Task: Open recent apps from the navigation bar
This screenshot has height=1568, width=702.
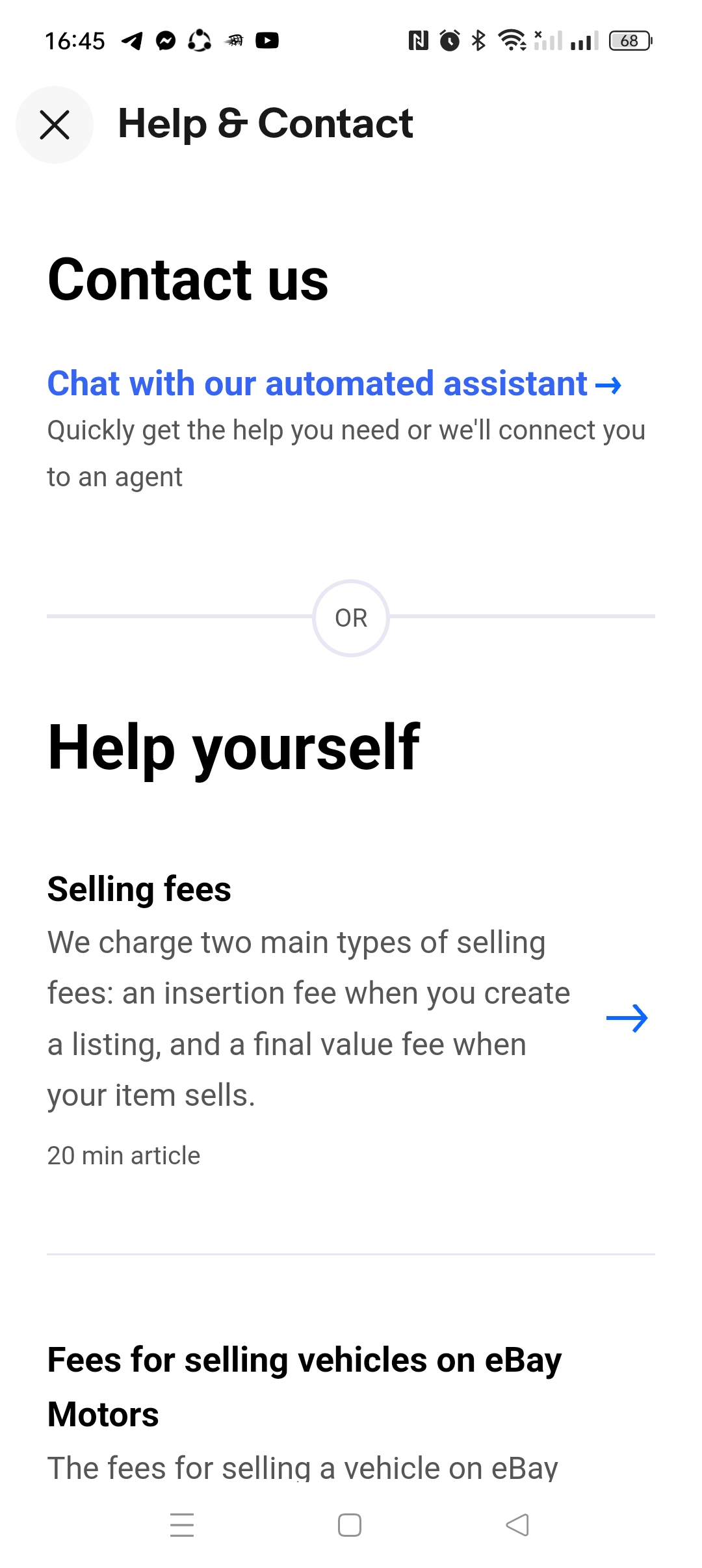Action: (x=182, y=1525)
